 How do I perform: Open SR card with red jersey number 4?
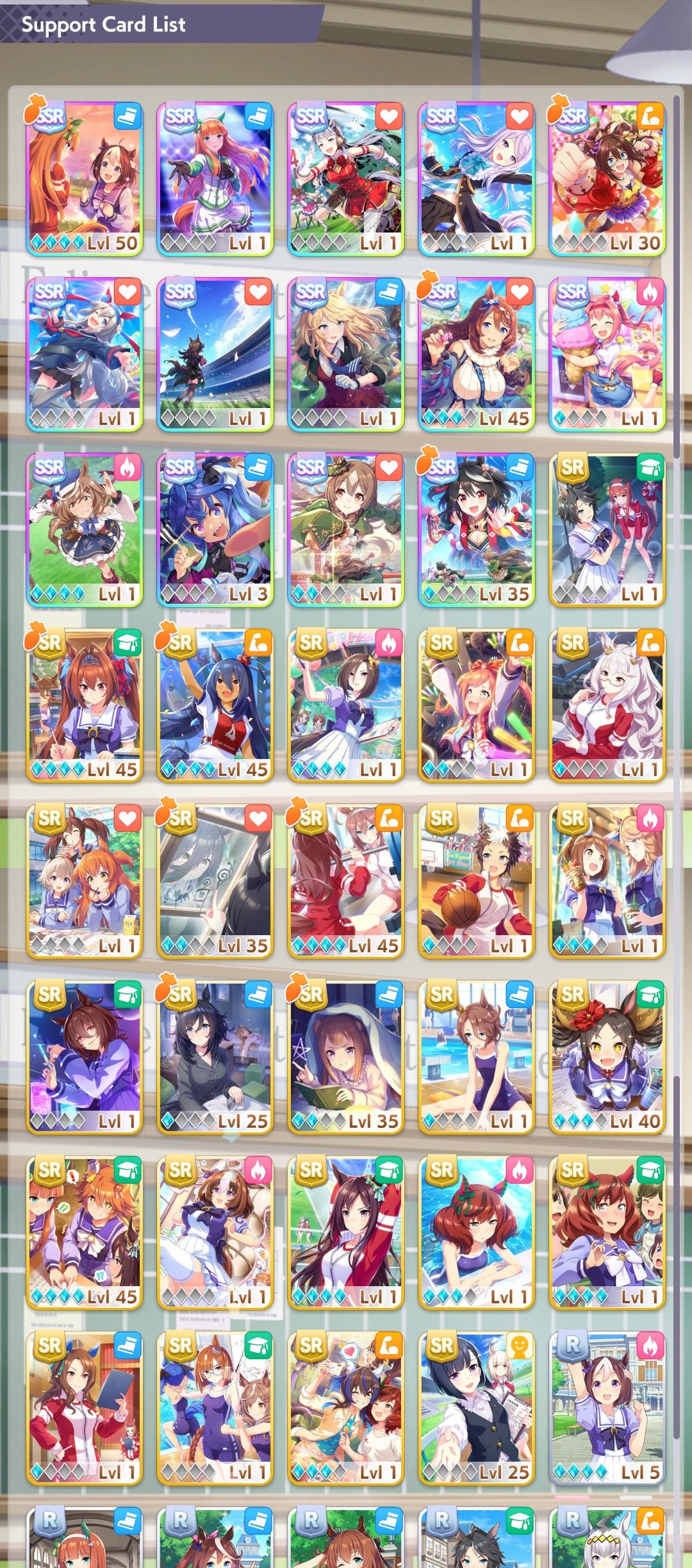[x=215, y=705]
